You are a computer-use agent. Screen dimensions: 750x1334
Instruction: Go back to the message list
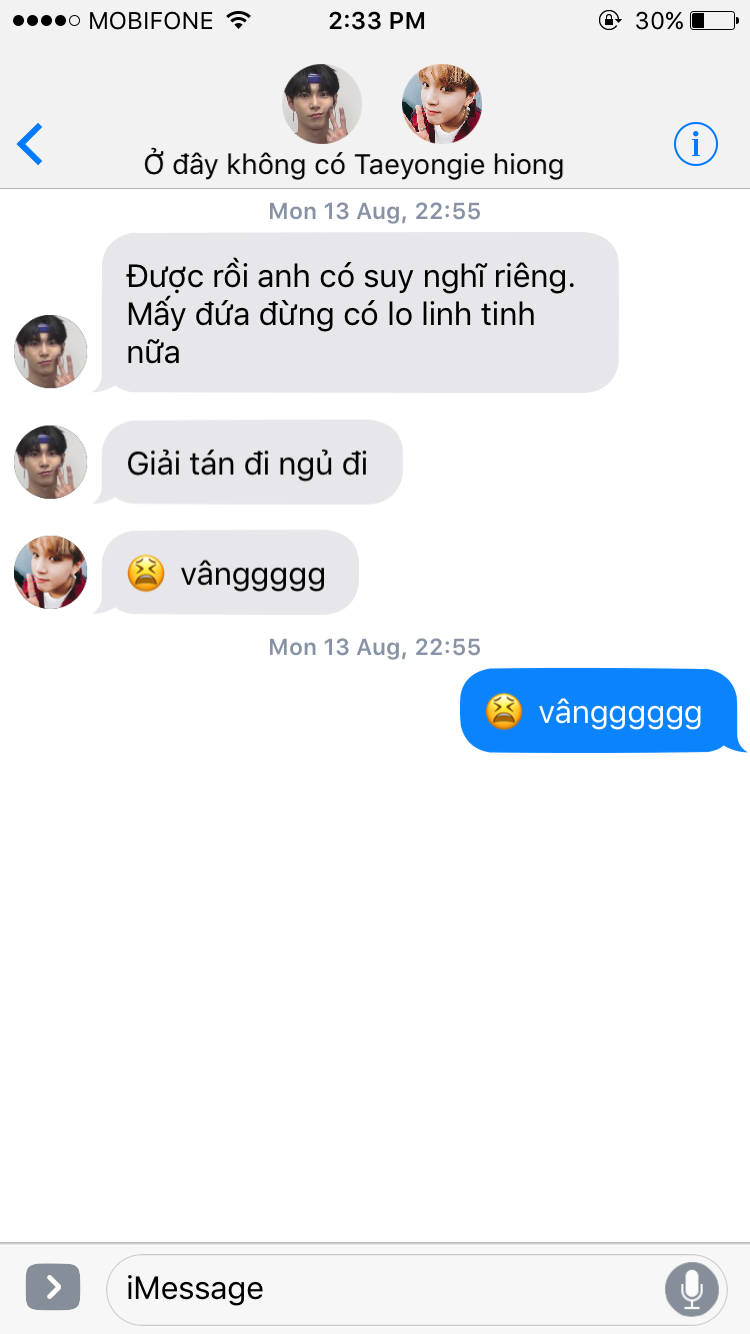[30, 144]
